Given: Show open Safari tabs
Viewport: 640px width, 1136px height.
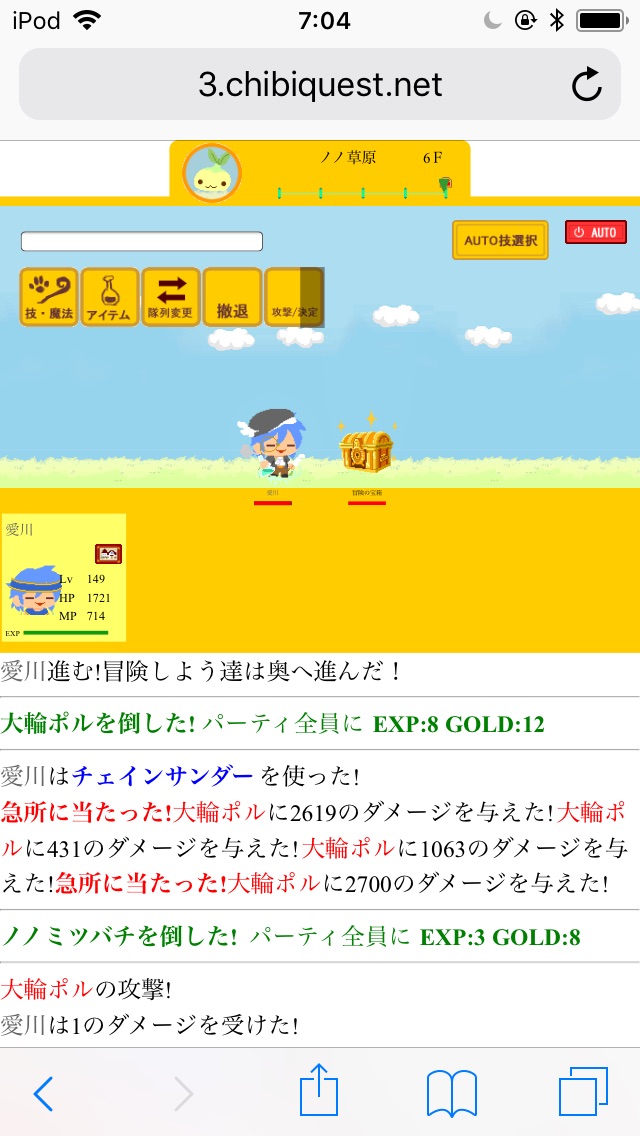Looking at the screenshot, I should pos(583,1092).
